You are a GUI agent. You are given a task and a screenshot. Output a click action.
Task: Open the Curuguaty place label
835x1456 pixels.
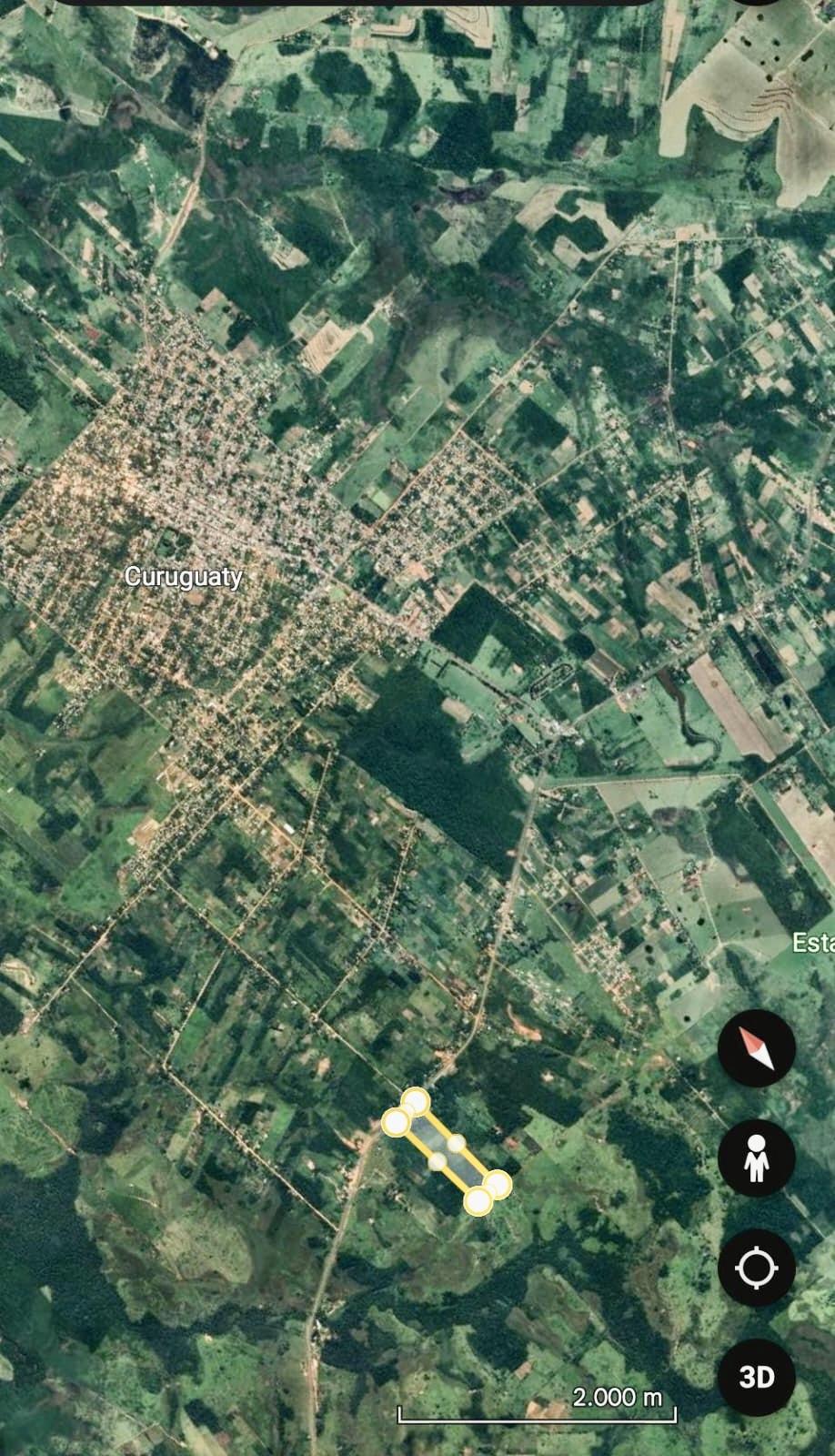(x=183, y=577)
